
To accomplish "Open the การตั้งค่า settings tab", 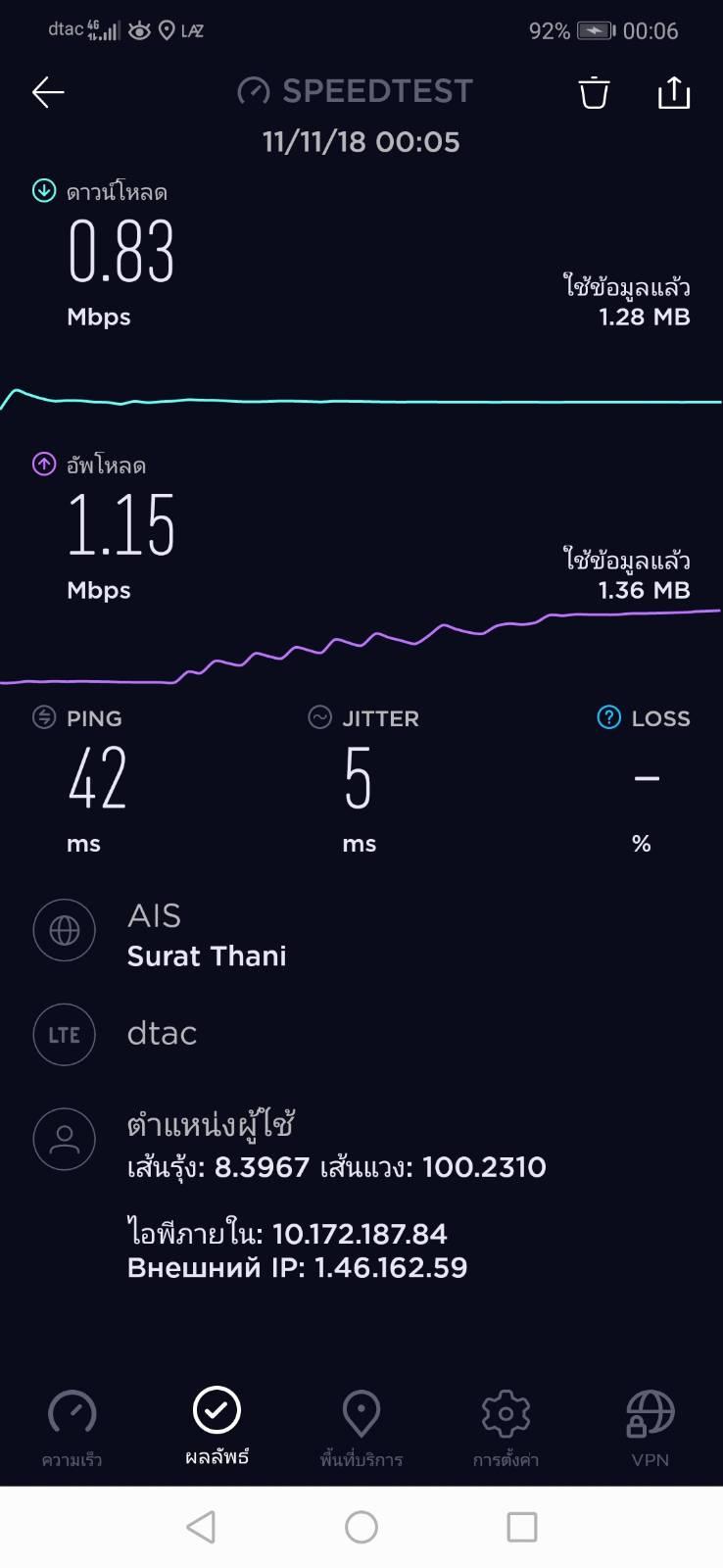I will (x=506, y=1428).
